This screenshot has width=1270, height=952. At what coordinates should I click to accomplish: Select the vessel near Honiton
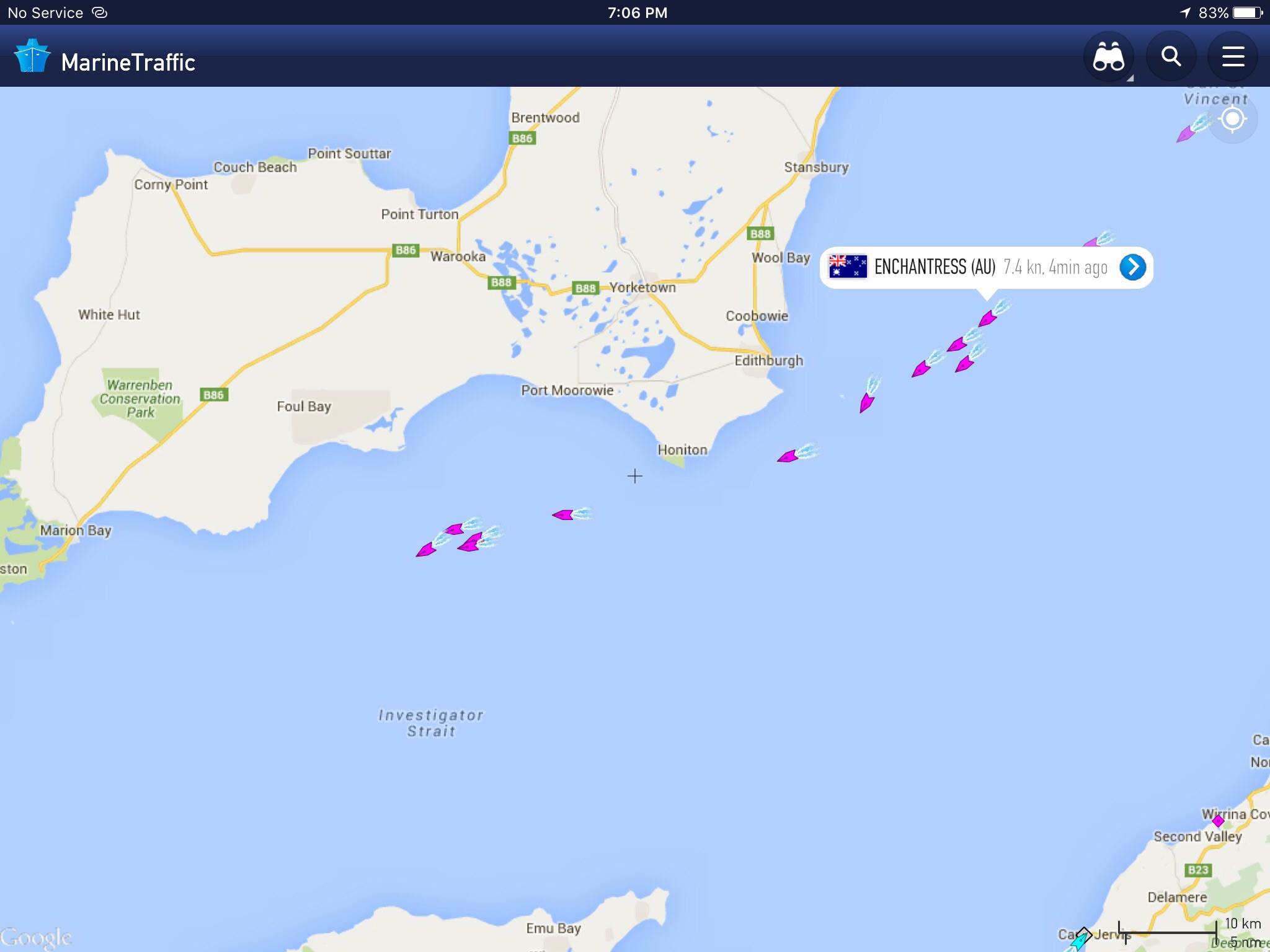788,457
